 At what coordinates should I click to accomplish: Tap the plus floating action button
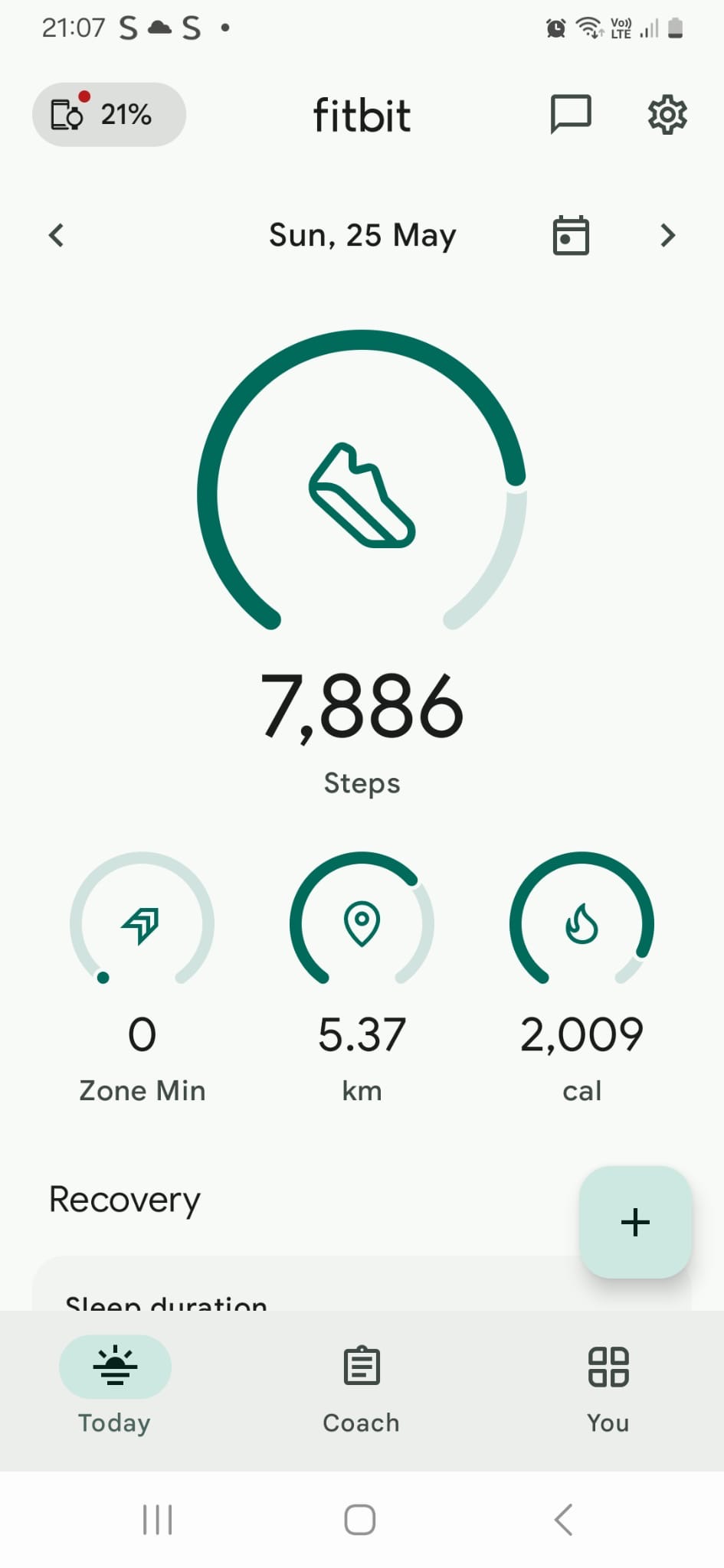pos(635,1222)
